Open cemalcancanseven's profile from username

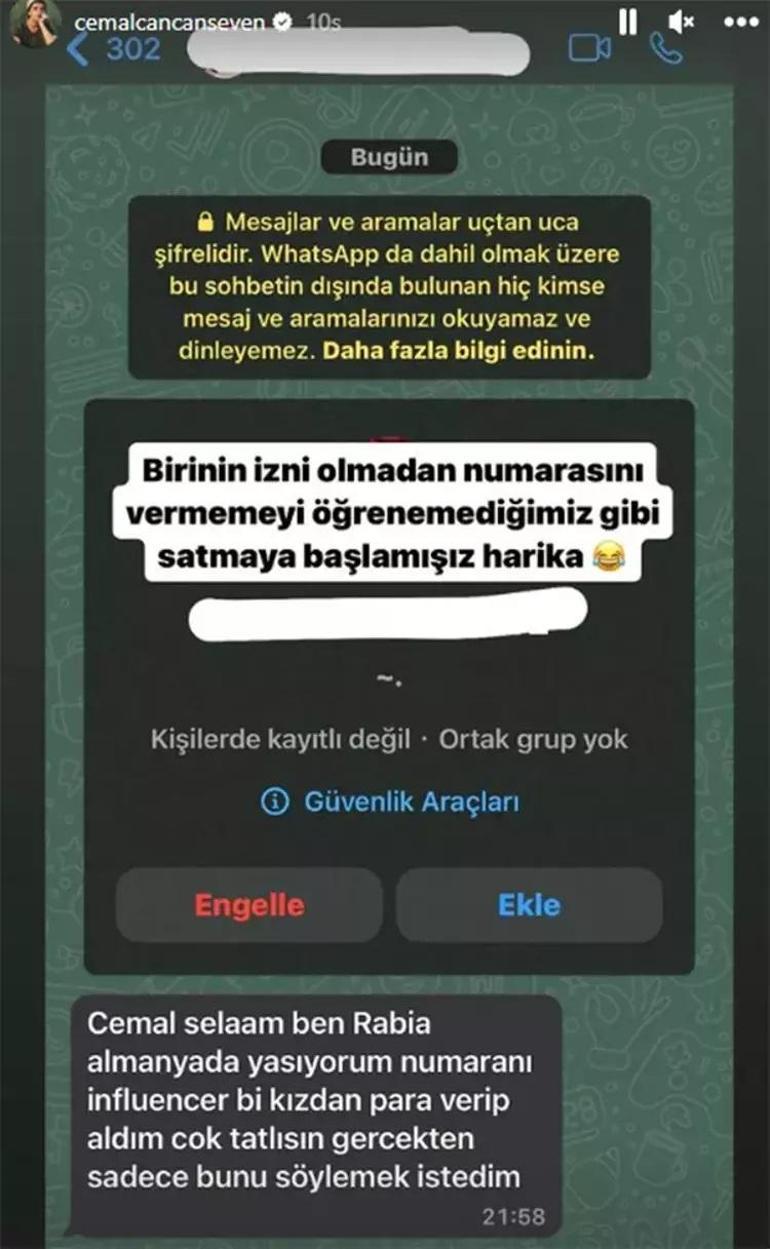(170, 22)
